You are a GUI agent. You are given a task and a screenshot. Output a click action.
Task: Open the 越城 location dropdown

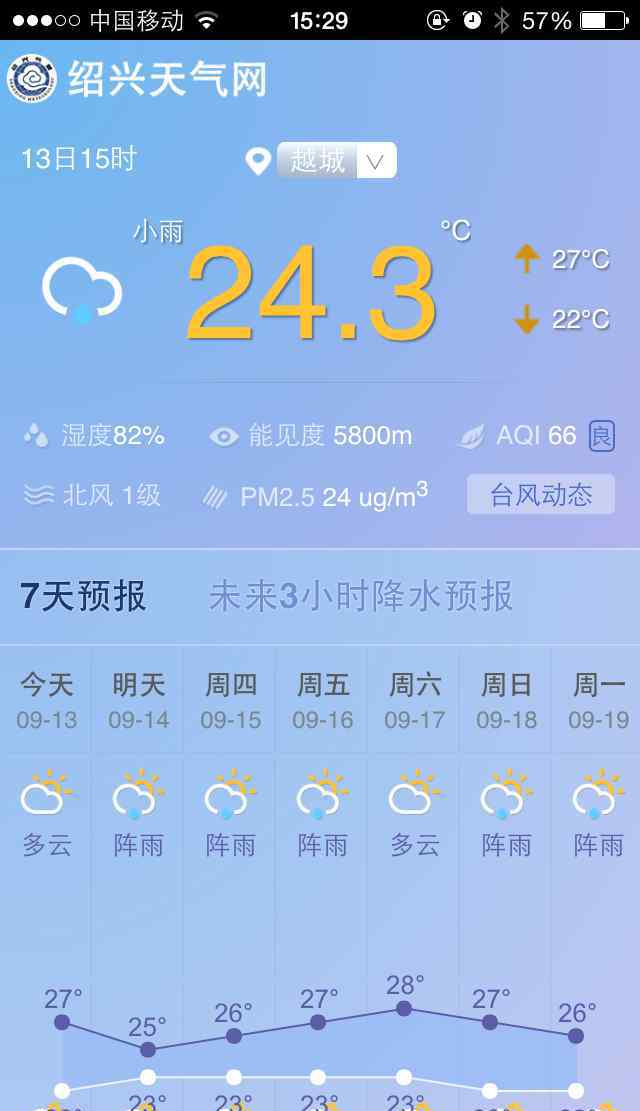click(336, 160)
